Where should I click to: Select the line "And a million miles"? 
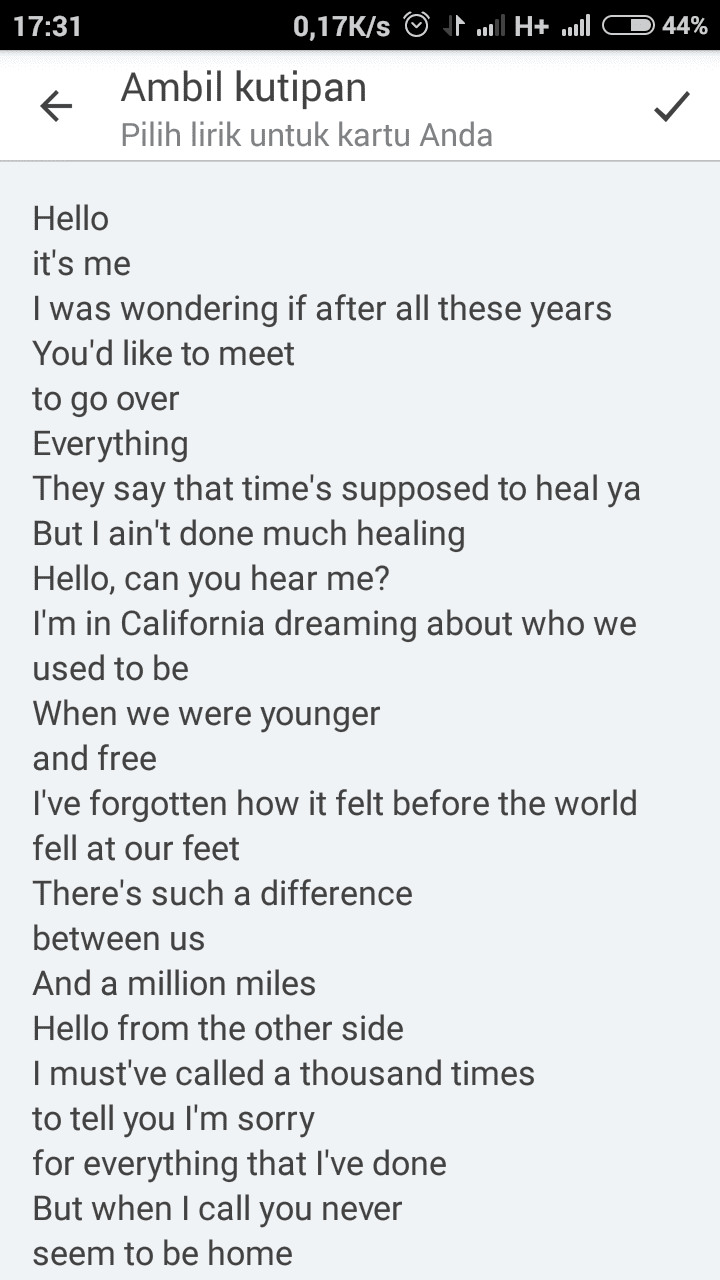point(175,983)
